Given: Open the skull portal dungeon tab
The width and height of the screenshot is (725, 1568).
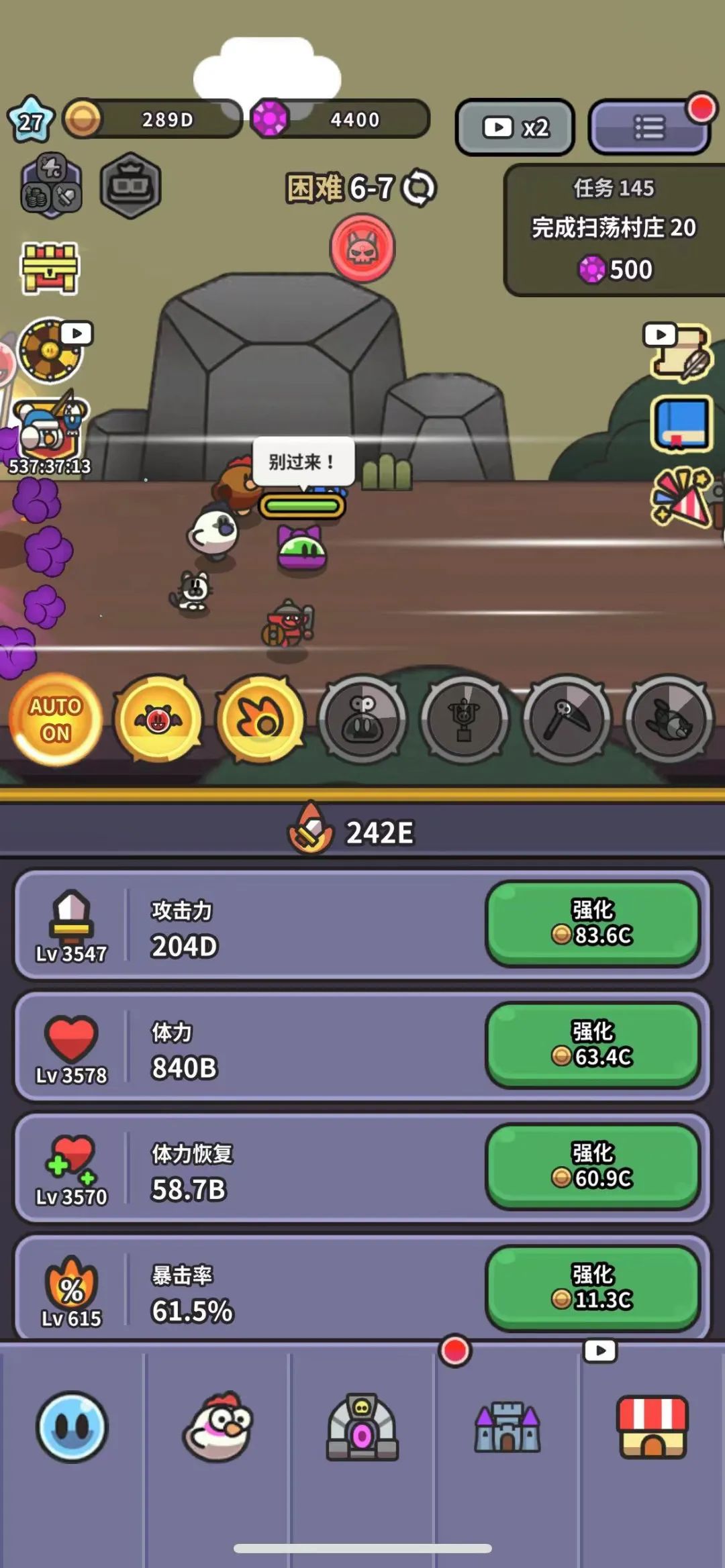Looking at the screenshot, I should click(362, 1427).
